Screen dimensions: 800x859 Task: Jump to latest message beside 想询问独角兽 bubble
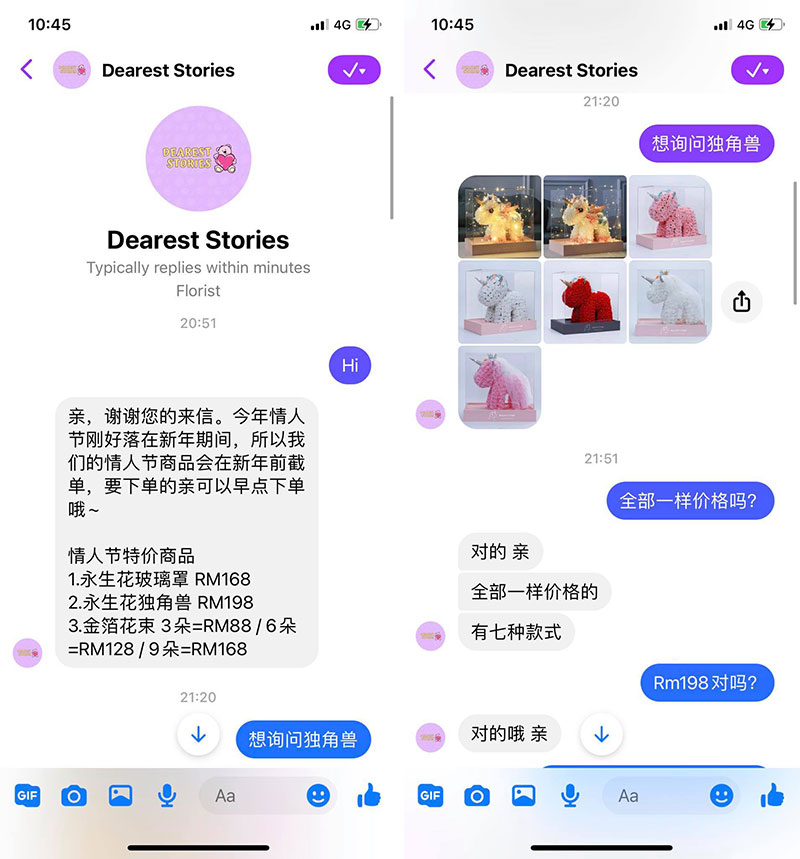tap(198, 735)
